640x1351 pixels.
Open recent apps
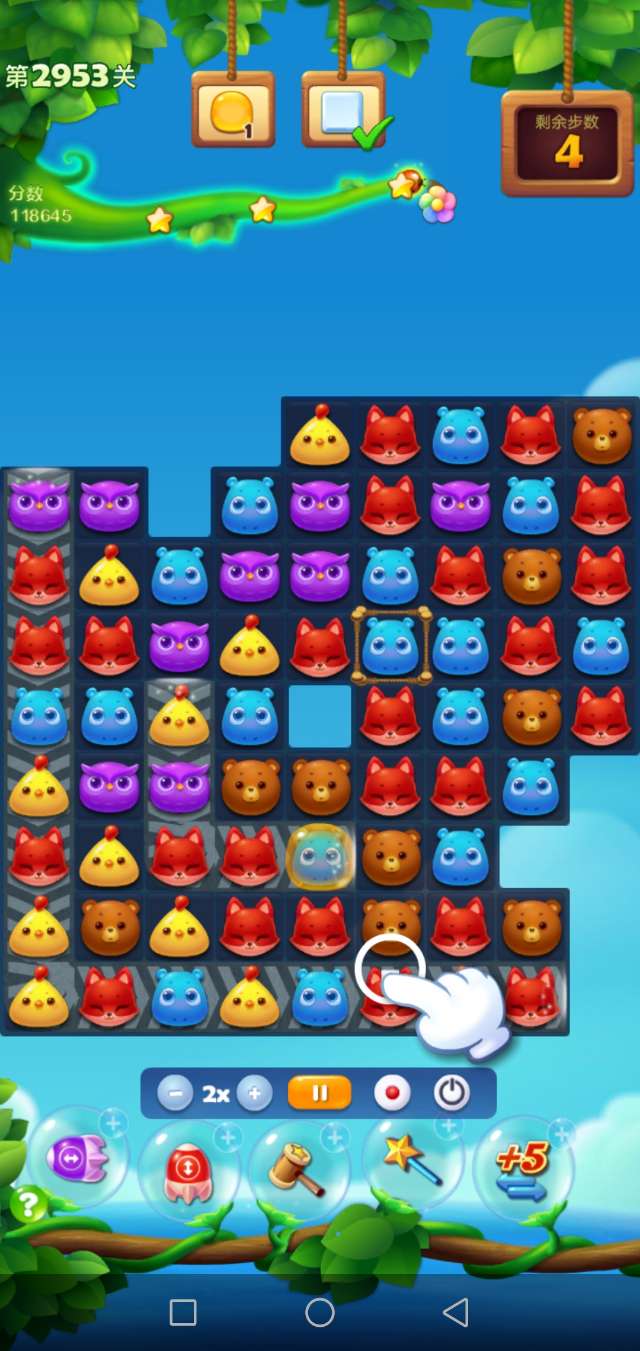pyautogui.click(x=183, y=1312)
